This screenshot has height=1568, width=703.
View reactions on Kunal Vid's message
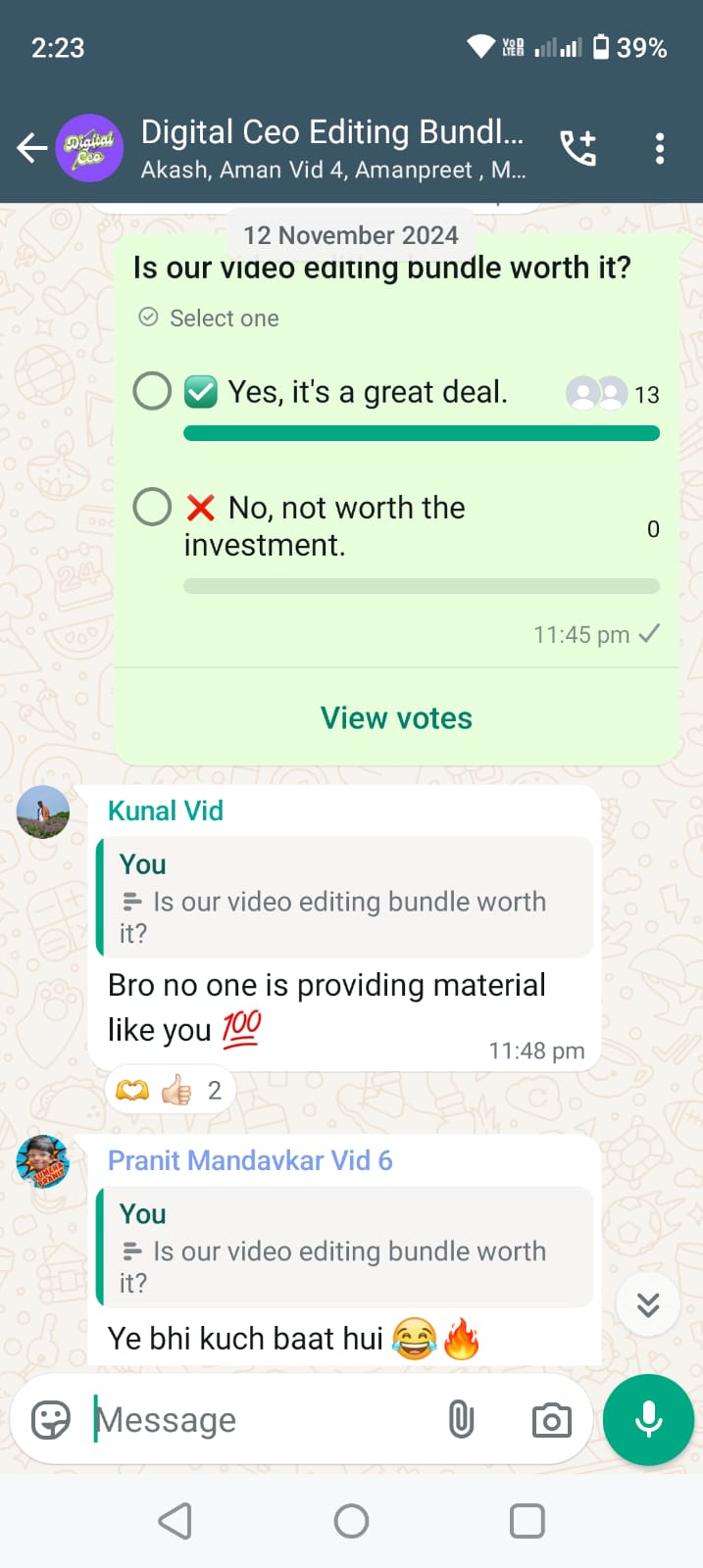click(x=170, y=1090)
